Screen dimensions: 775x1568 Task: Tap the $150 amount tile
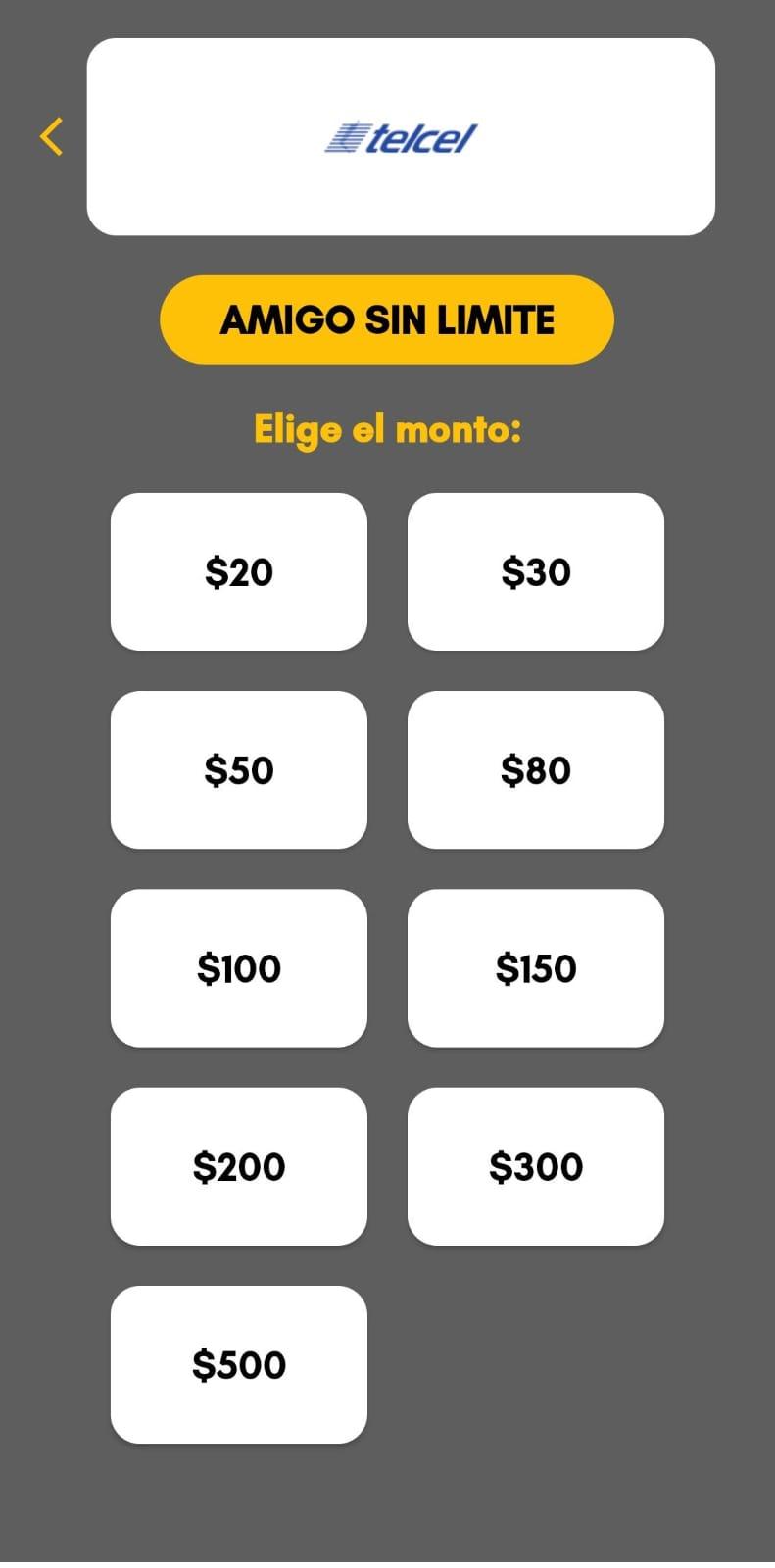pos(536,968)
